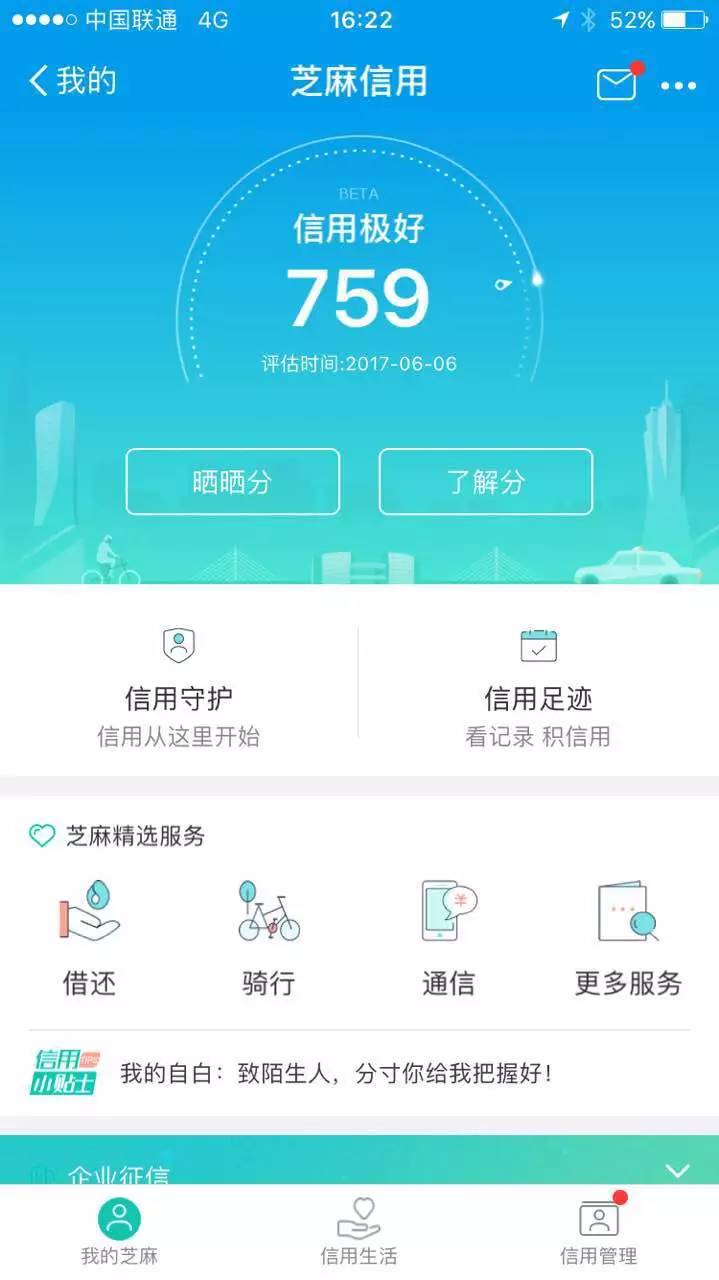Go back to 我的 page

tap(72, 82)
